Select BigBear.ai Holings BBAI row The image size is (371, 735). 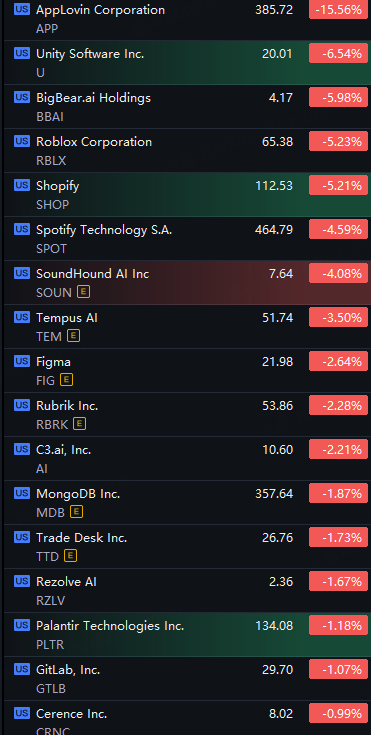(x=187, y=106)
